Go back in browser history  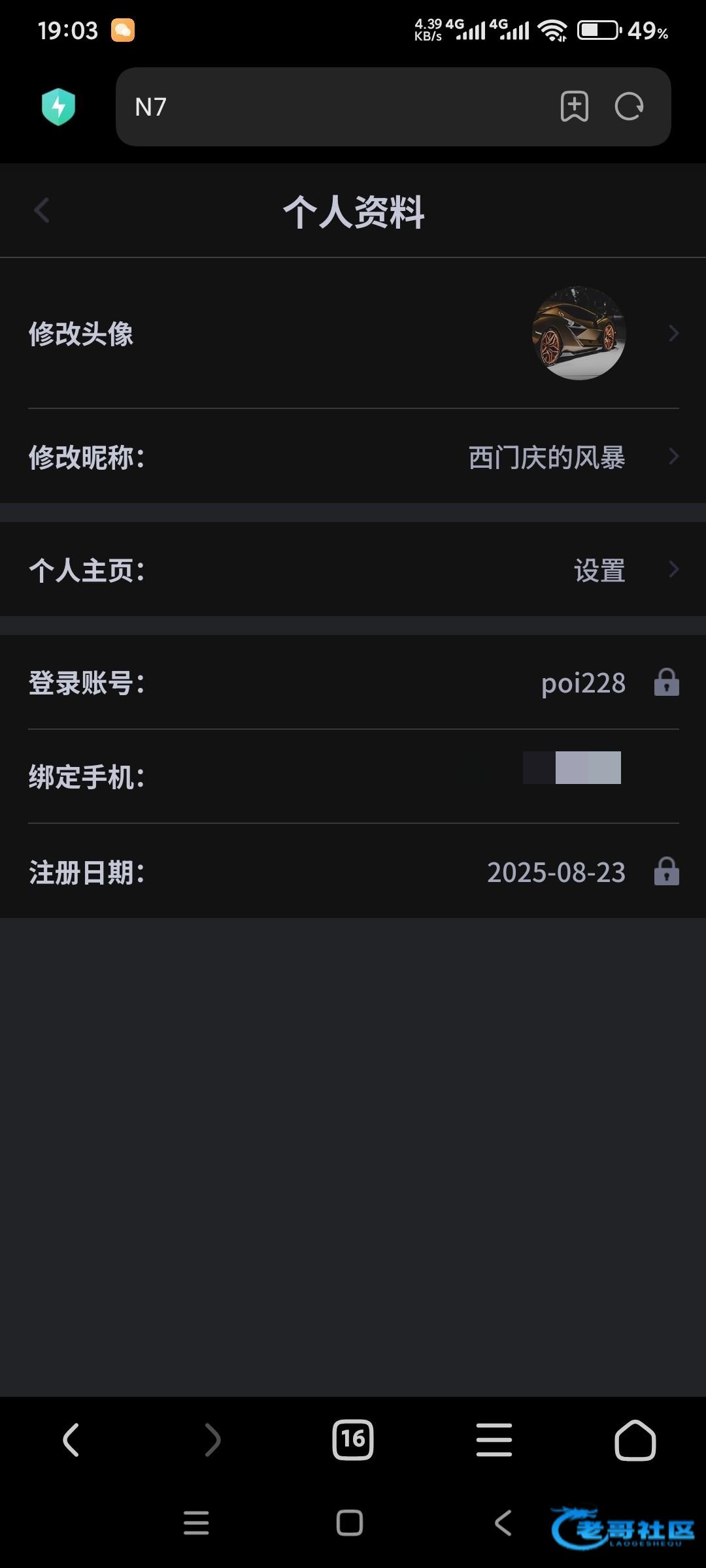71,1439
